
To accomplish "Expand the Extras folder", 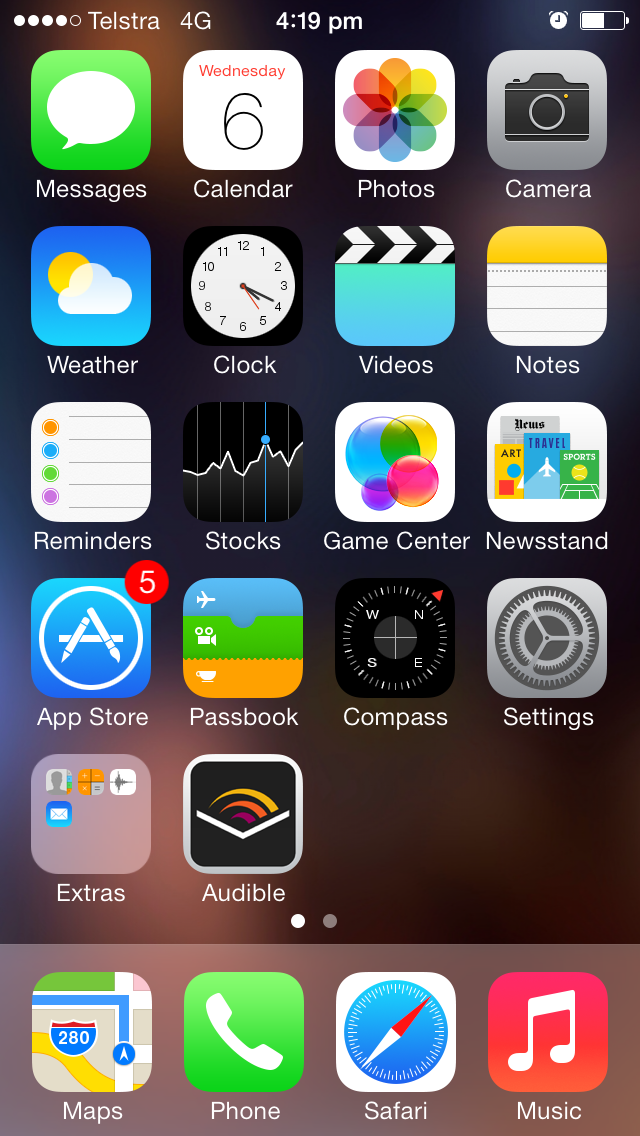I will coord(91,814).
